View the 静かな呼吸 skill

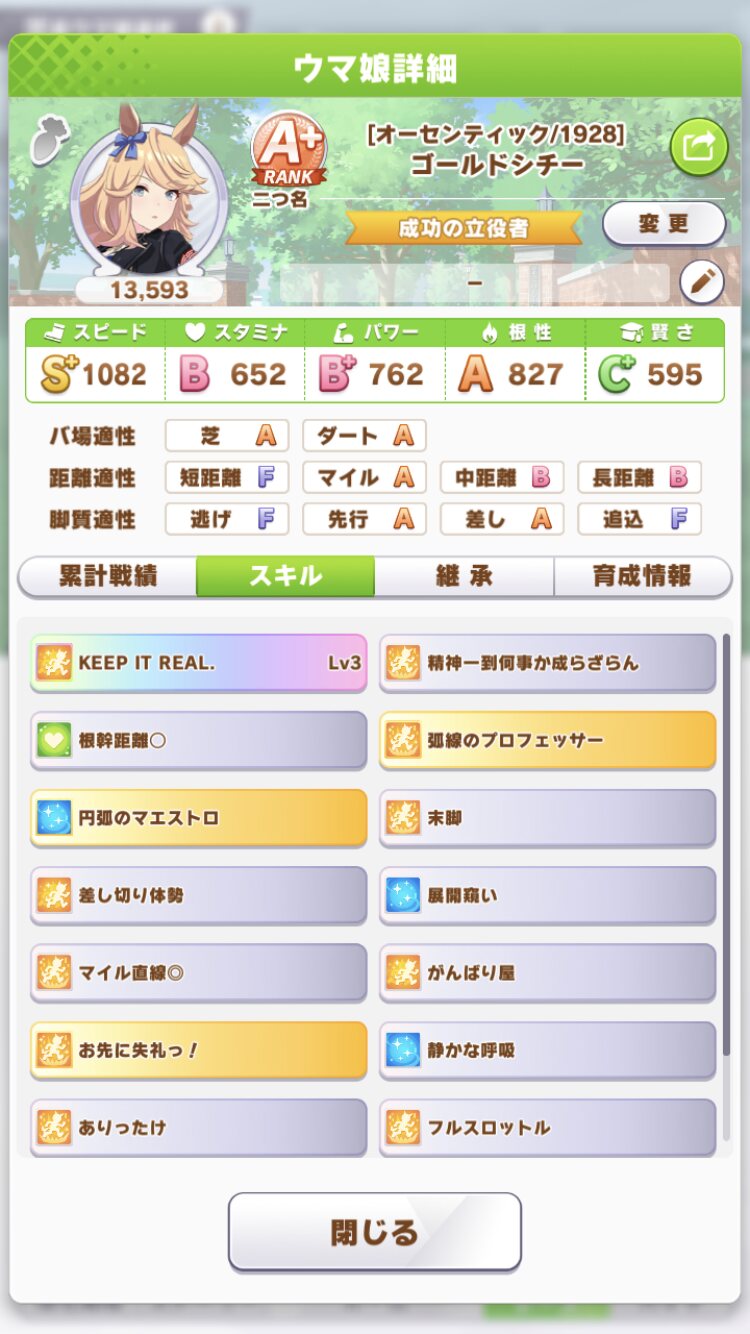tap(547, 1050)
